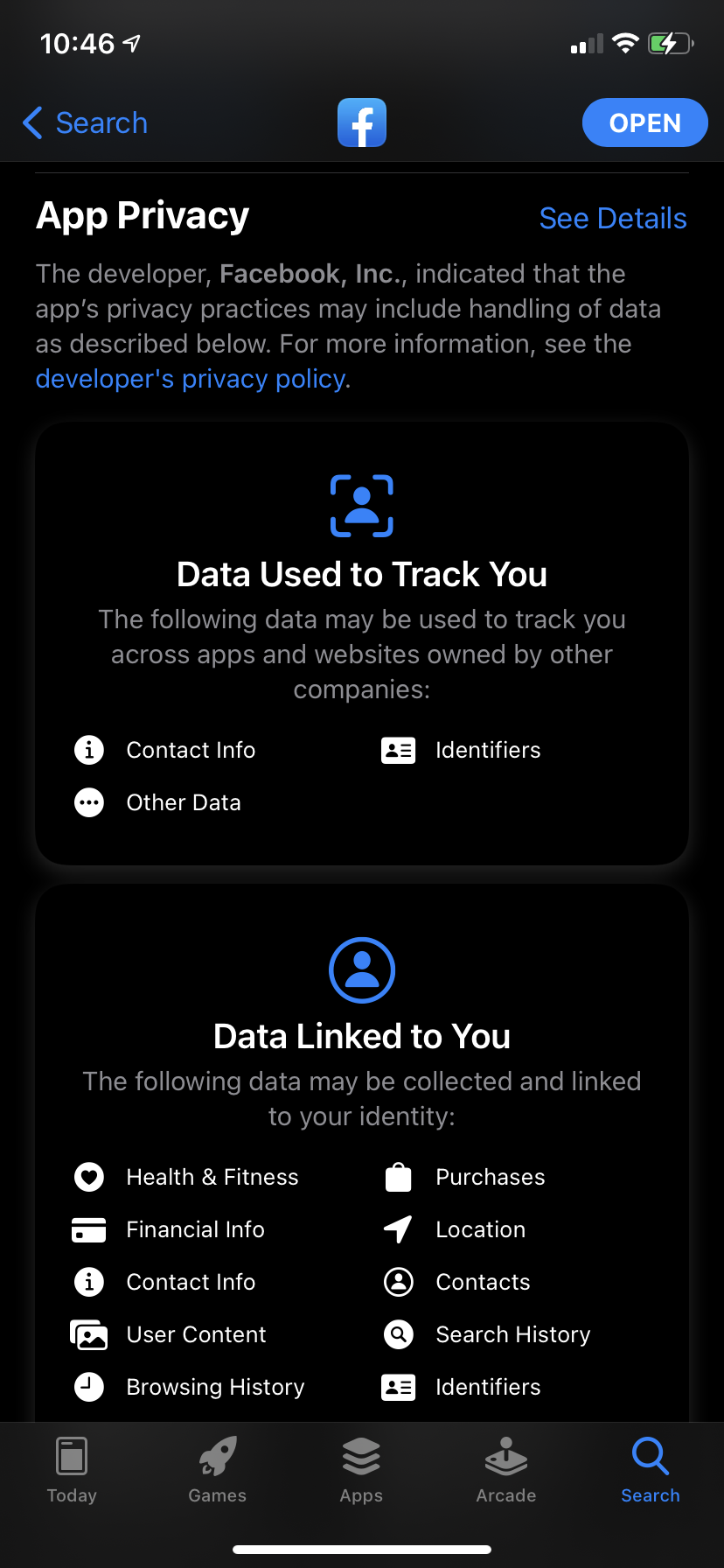Select the Search tab
The width and height of the screenshot is (724, 1568).
coord(650,1471)
